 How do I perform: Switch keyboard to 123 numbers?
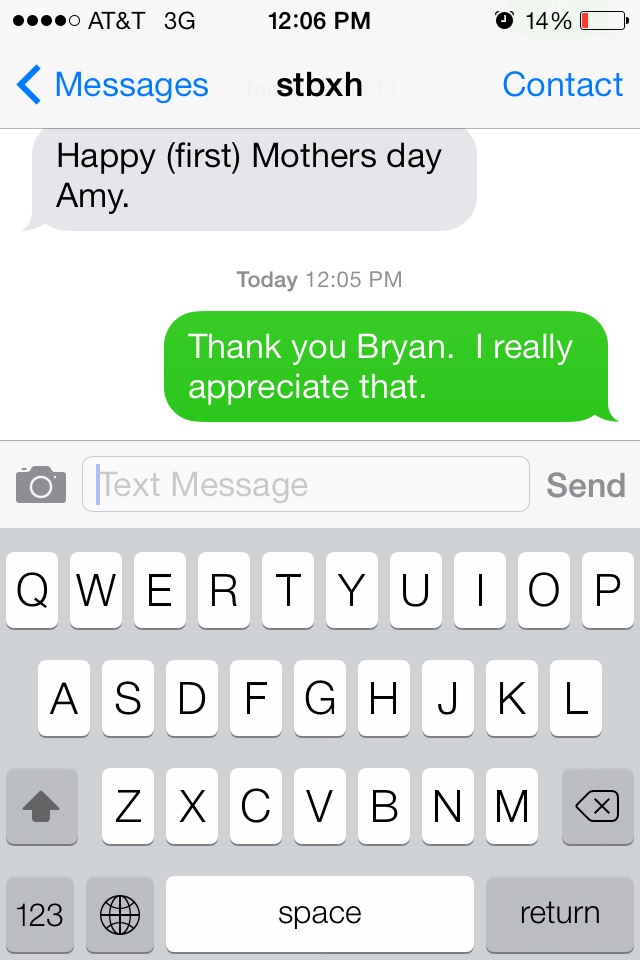[x=41, y=914]
